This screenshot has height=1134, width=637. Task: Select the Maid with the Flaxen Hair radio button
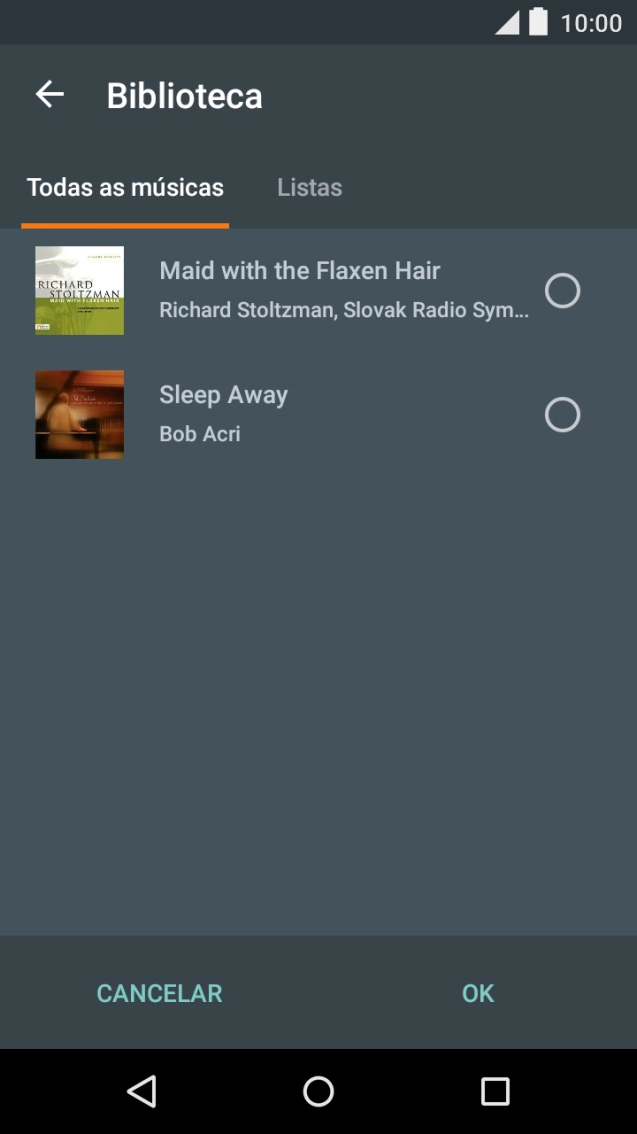point(562,291)
